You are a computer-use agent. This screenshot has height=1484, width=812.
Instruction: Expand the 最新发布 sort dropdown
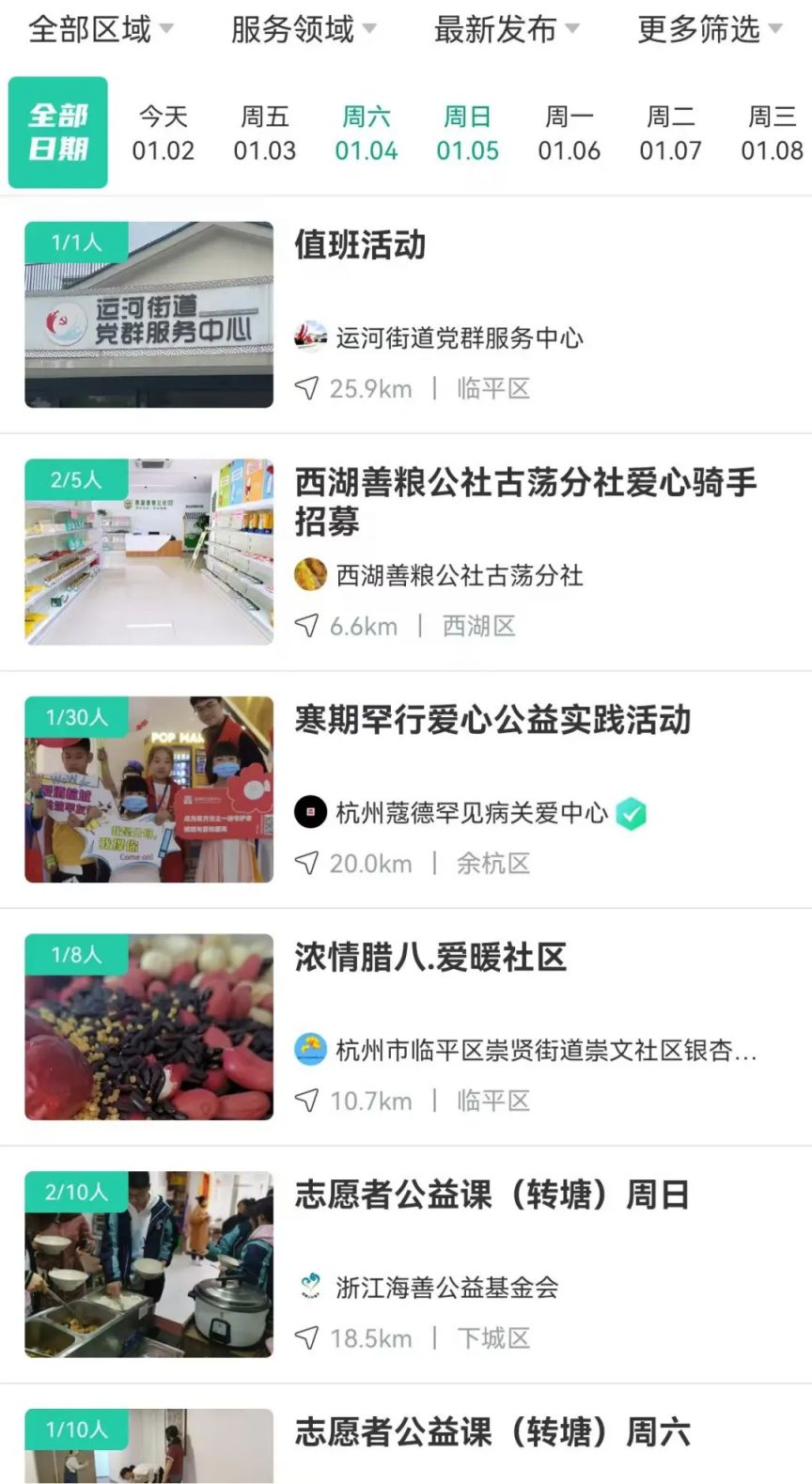506,30
